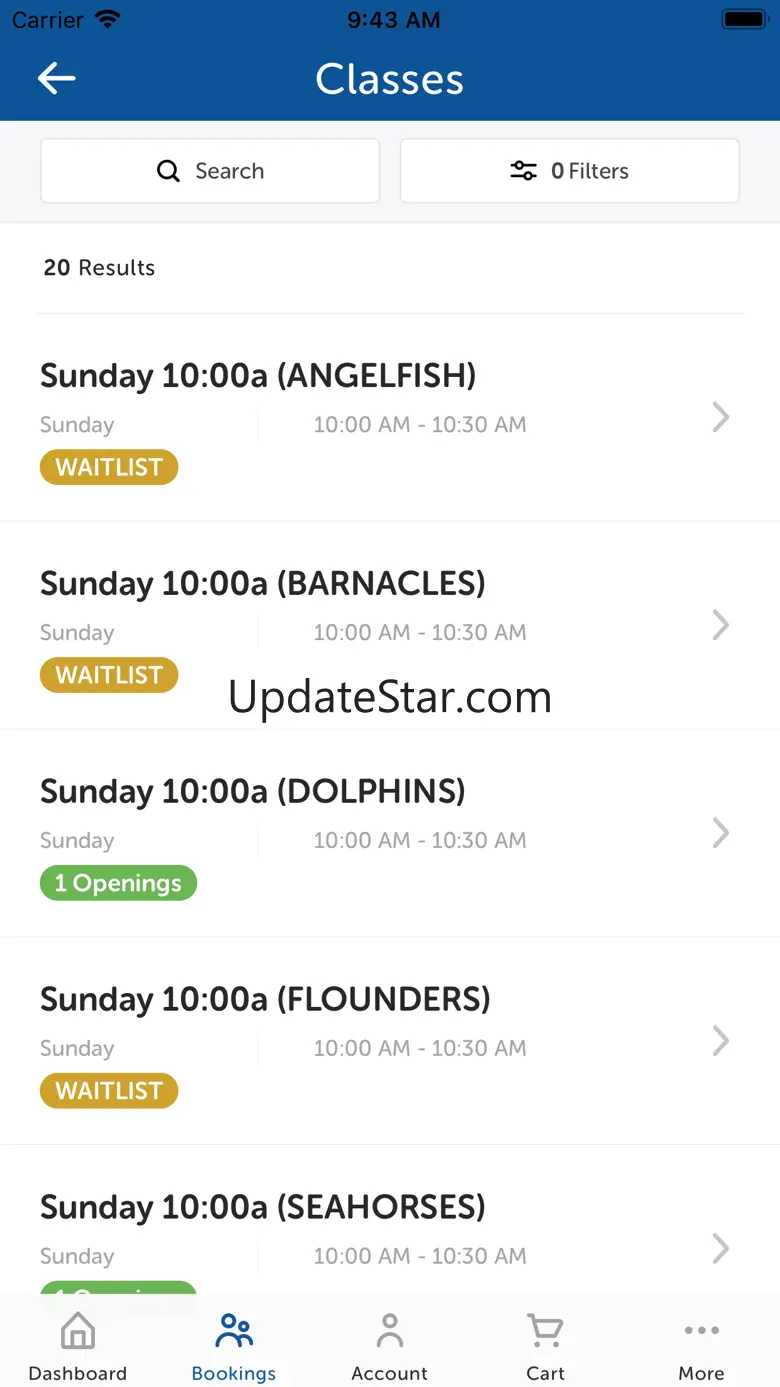Open the Sunday 10:00a DOLPHINS class

pos(389,834)
